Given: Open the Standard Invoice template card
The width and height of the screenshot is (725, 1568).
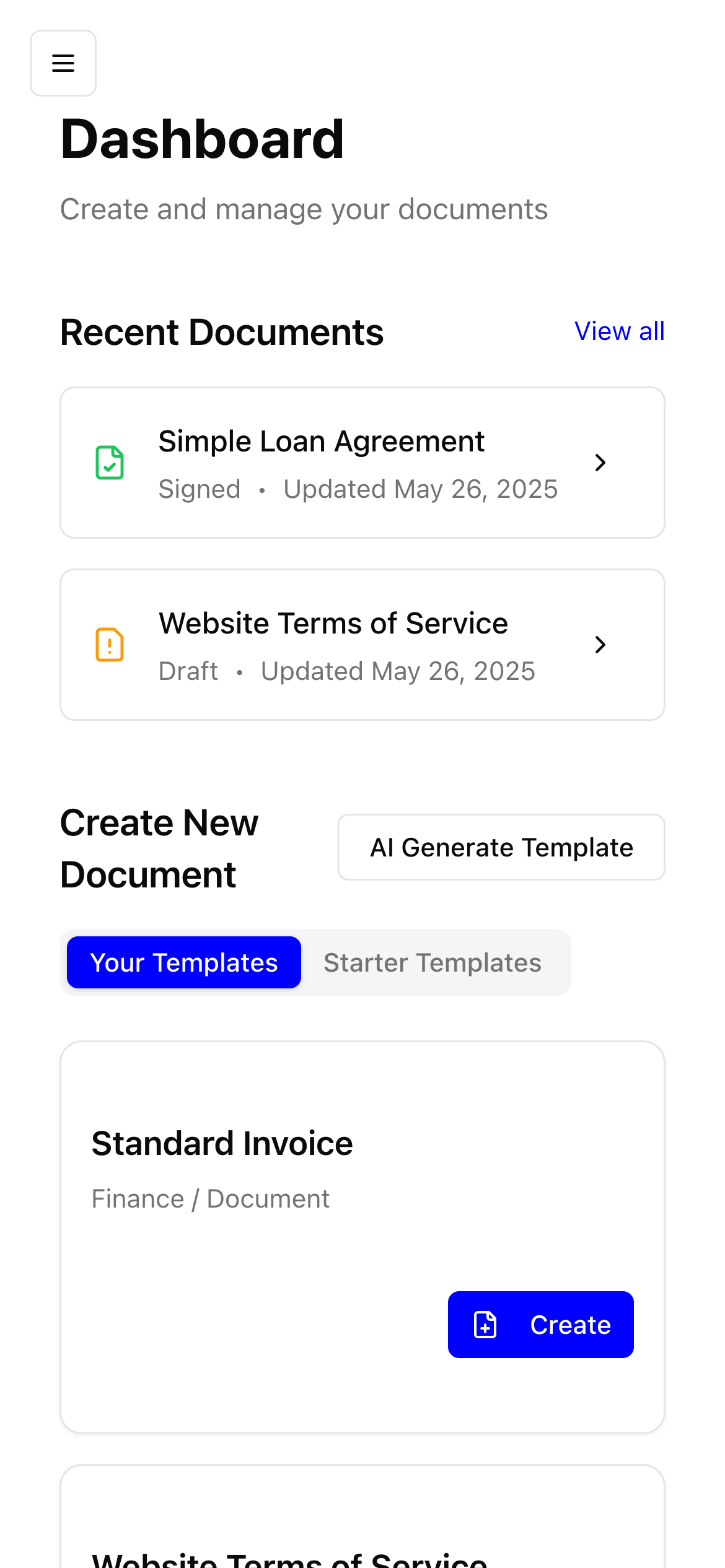Looking at the screenshot, I should coord(362,1237).
